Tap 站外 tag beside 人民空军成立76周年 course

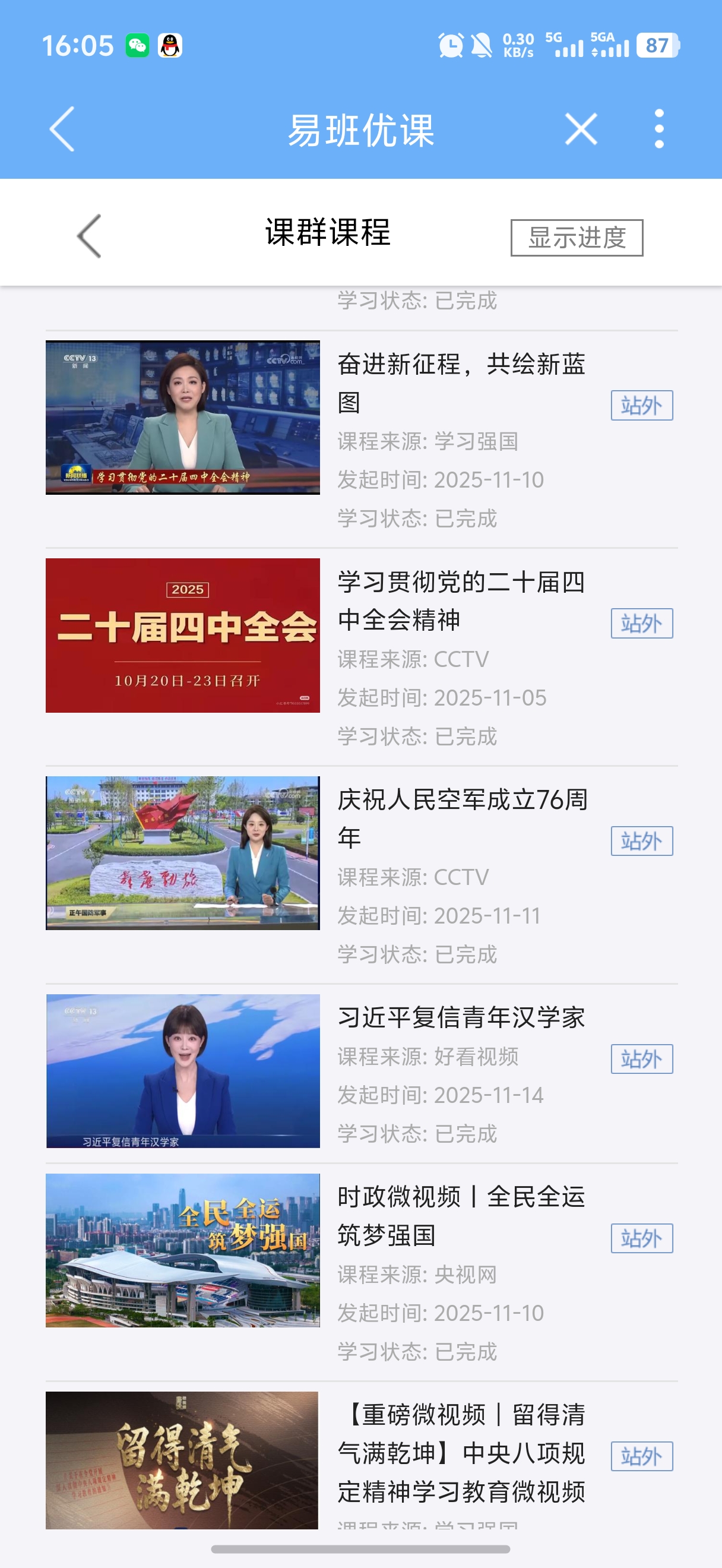[642, 841]
